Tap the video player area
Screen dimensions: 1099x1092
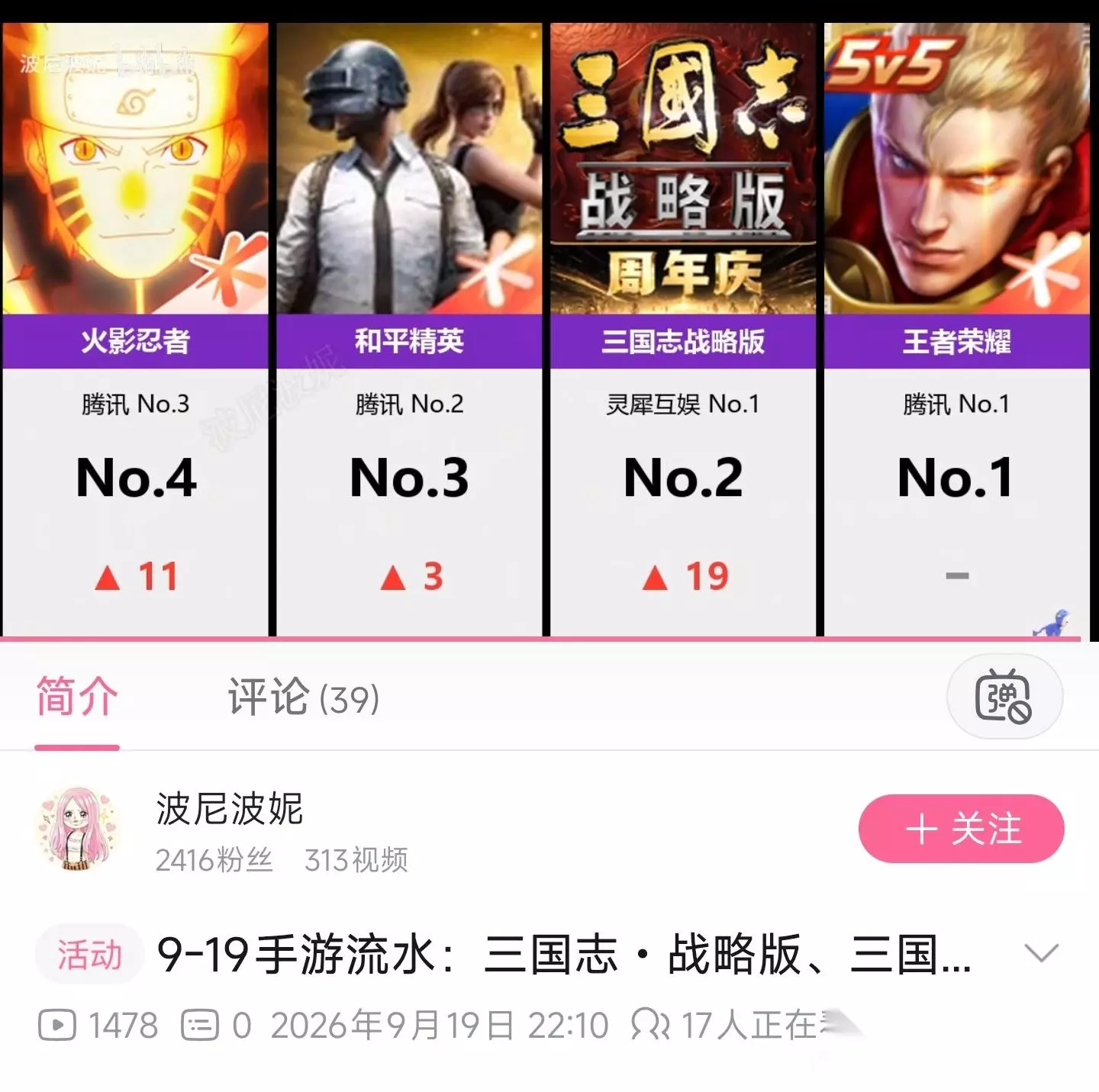(x=549, y=328)
